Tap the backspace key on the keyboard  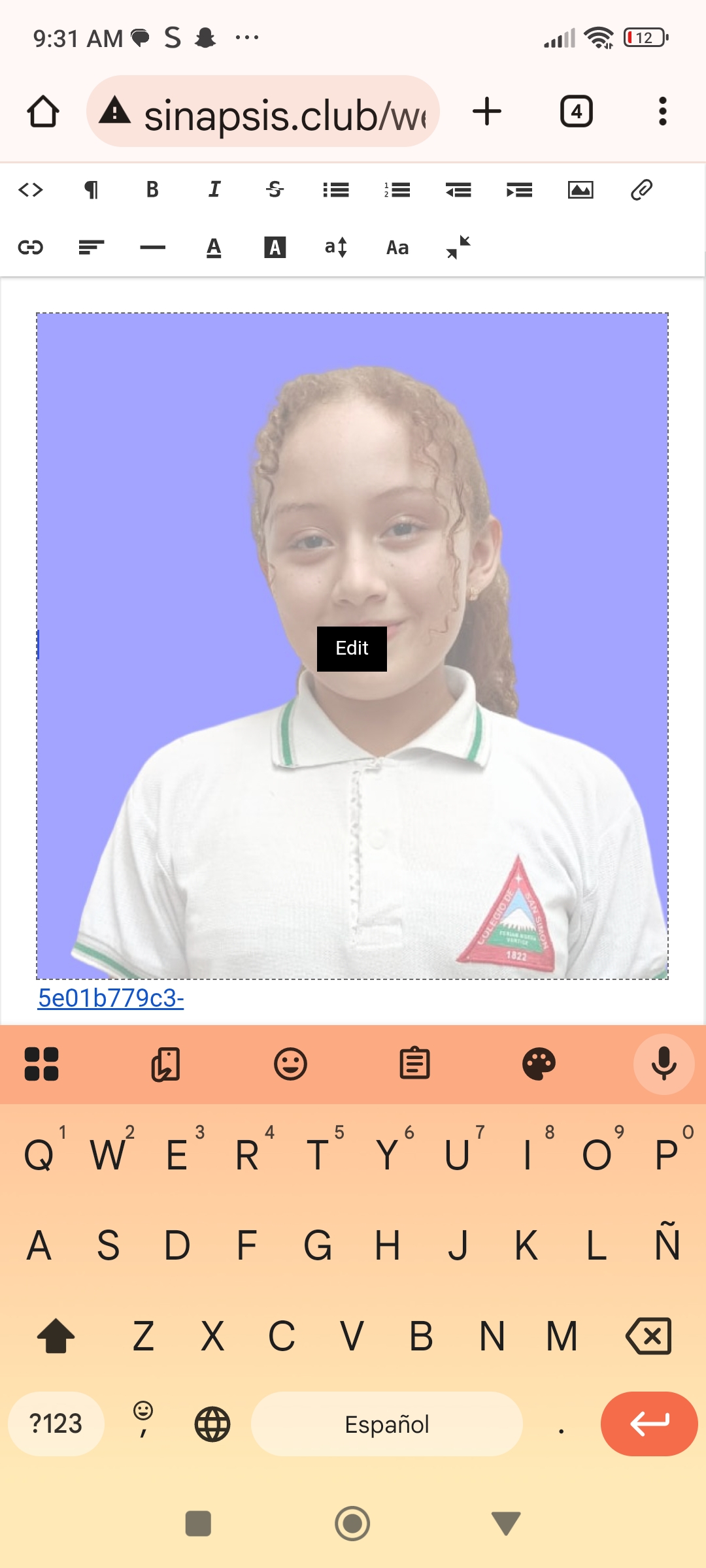pyautogui.click(x=648, y=1336)
